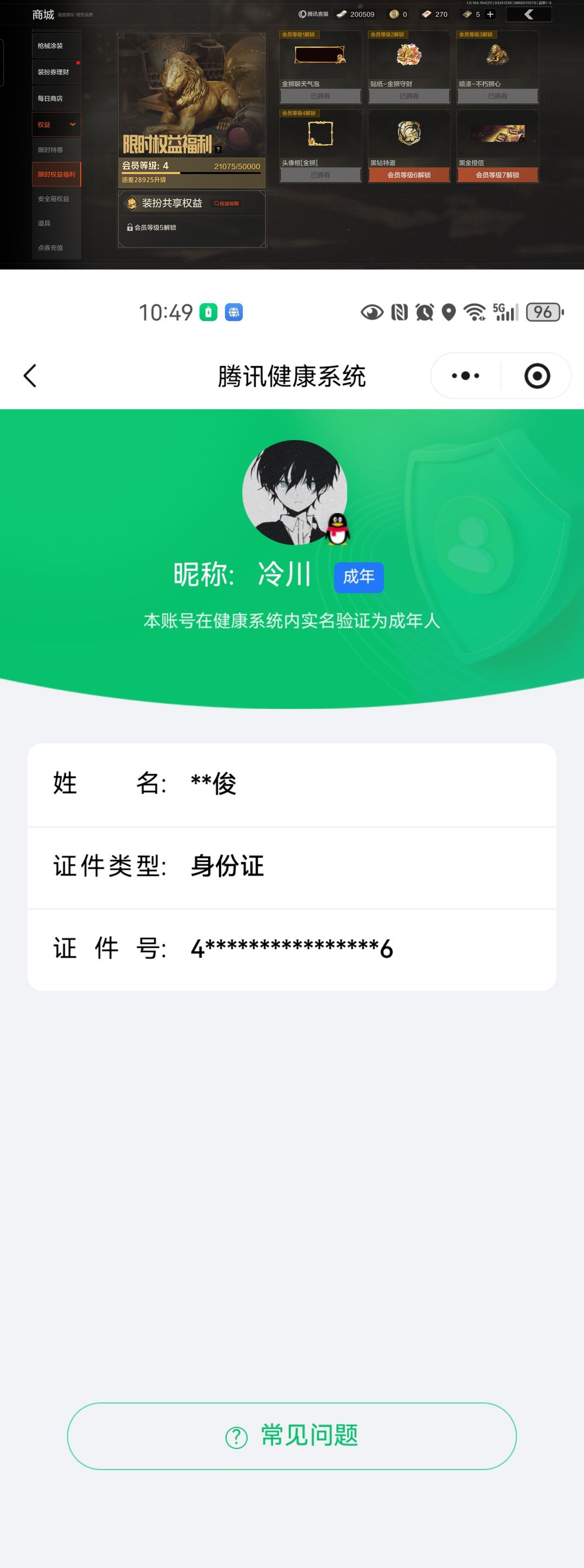Click the 会员等级6解锁 button under 黑钻特邀

pyautogui.click(x=409, y=175)
